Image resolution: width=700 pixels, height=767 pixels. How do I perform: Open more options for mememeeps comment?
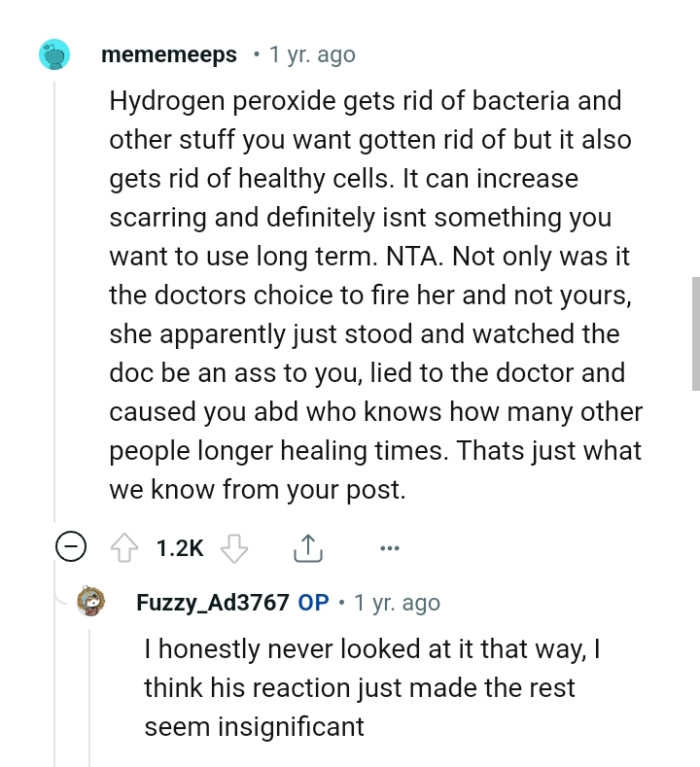tap(389, 548)
